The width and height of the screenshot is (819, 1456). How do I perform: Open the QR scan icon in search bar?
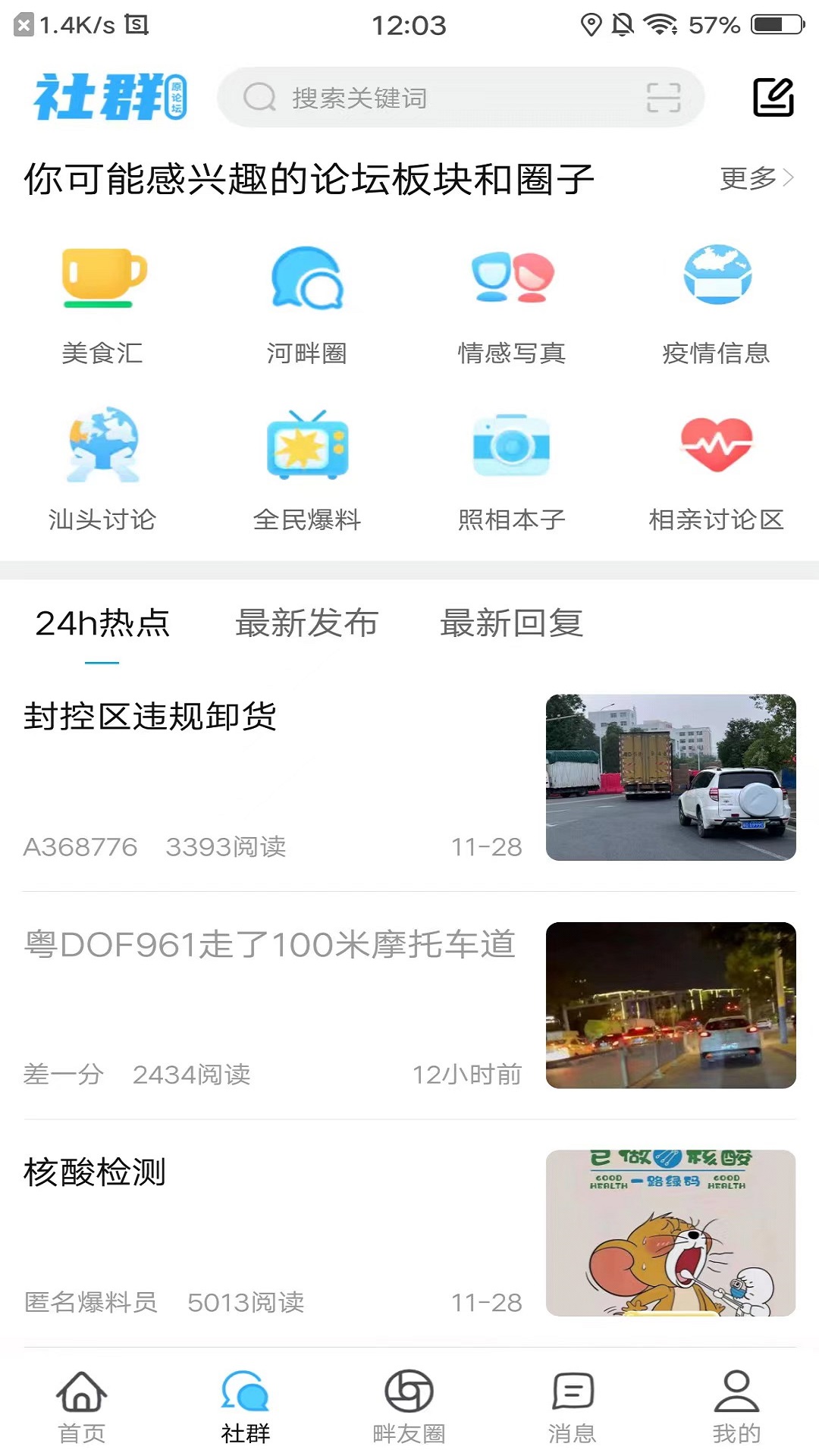pos(664,97)
